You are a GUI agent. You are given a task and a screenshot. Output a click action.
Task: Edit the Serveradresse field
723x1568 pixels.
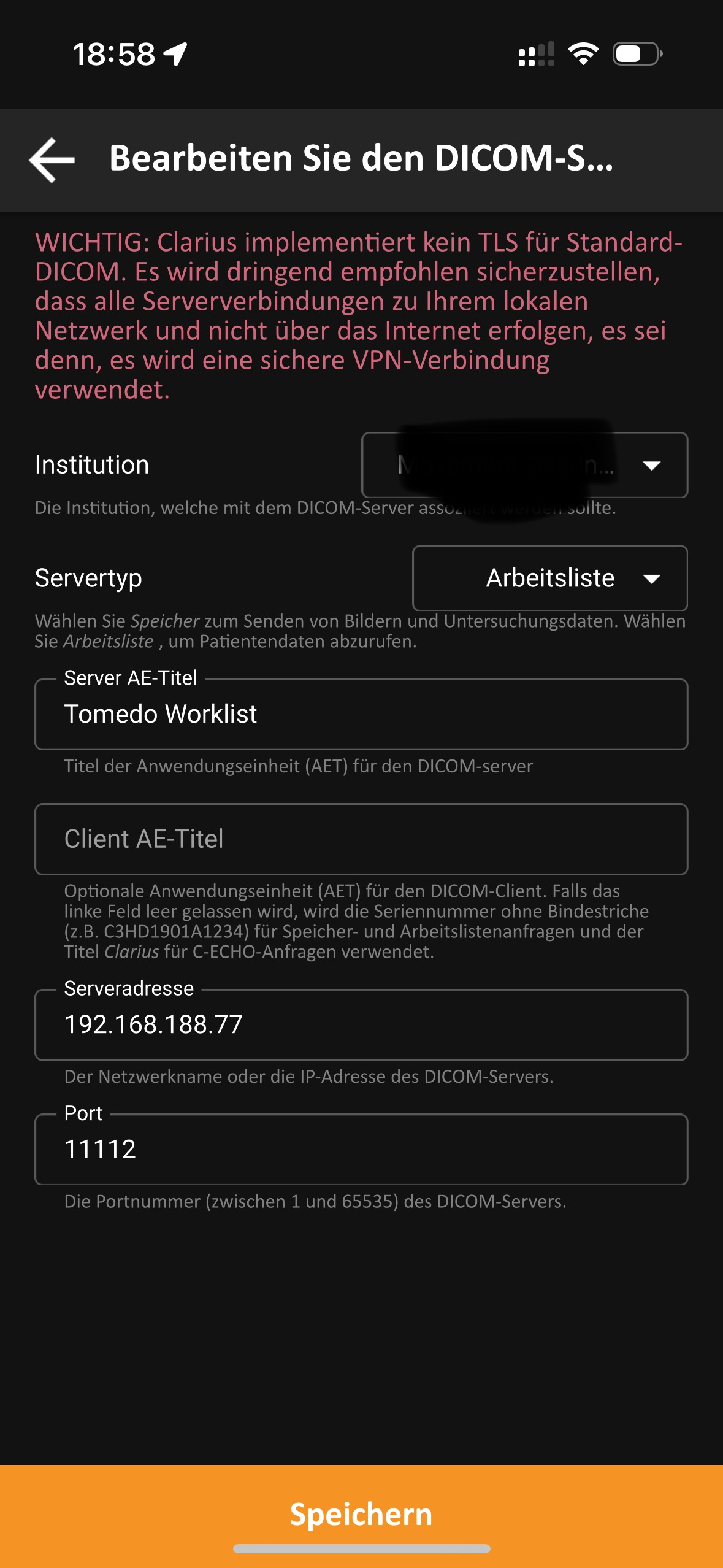click(x=361, y=1024)
